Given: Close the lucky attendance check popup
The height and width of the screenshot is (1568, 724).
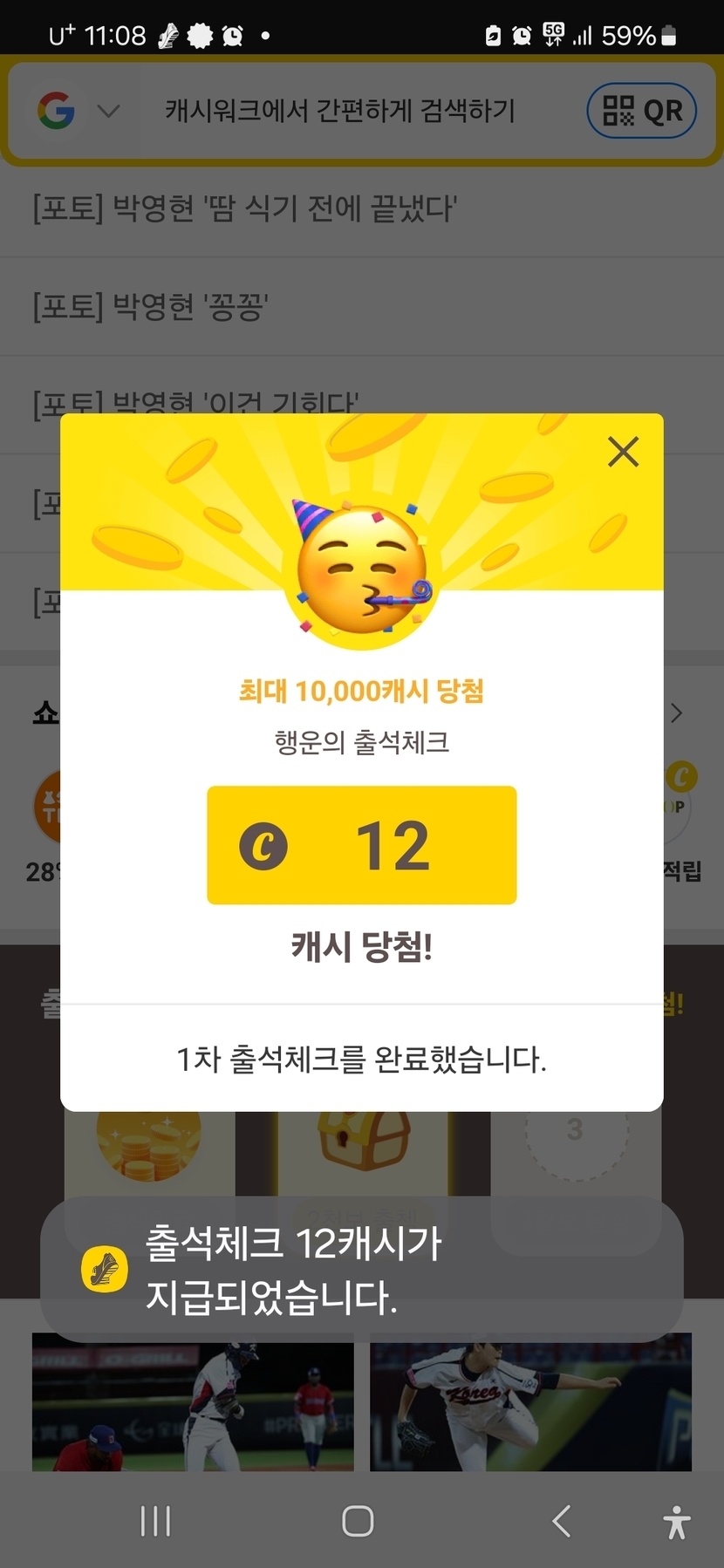Looking at the screenshot, I should point(623,452).
